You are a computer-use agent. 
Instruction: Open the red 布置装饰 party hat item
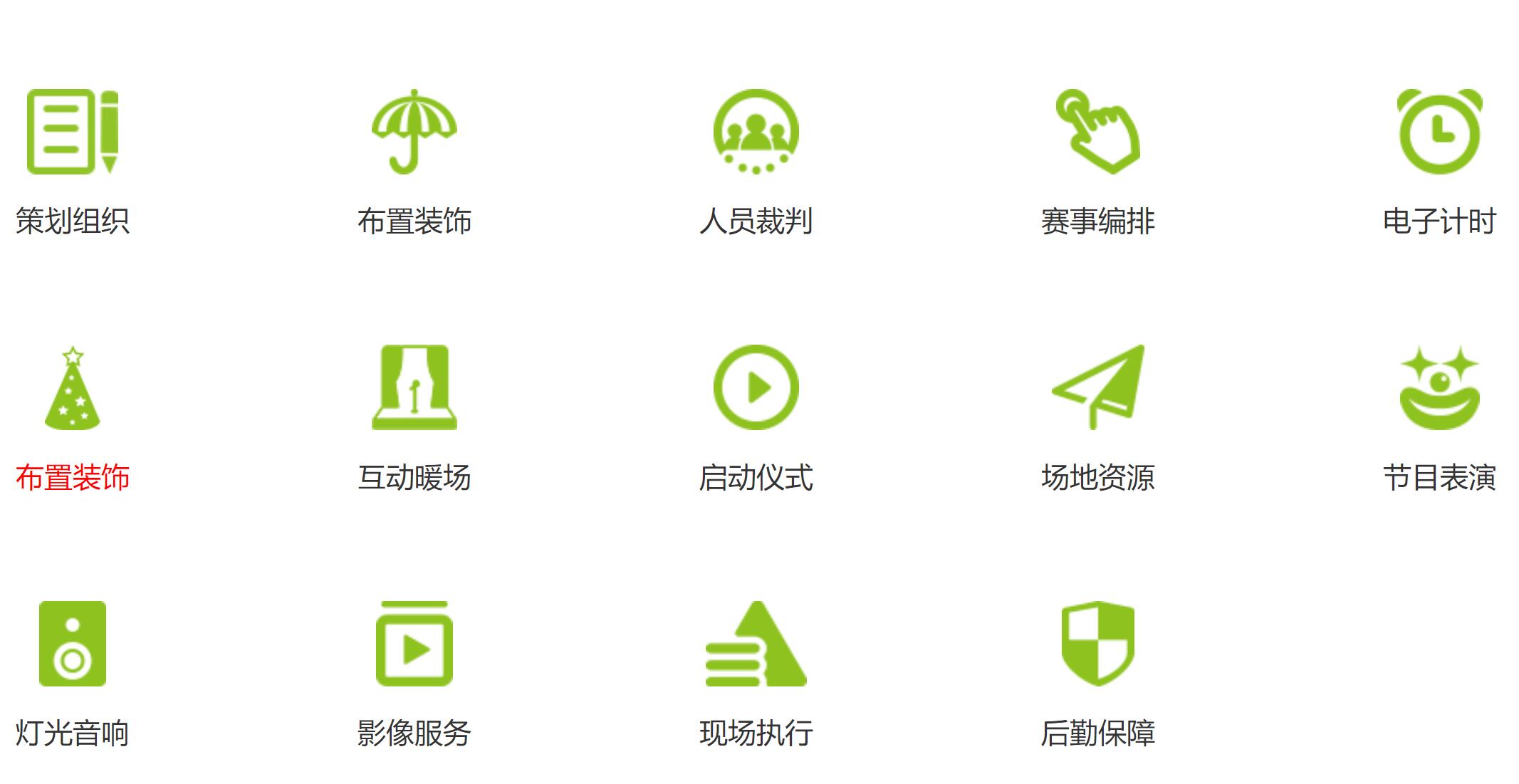[72, 390]
